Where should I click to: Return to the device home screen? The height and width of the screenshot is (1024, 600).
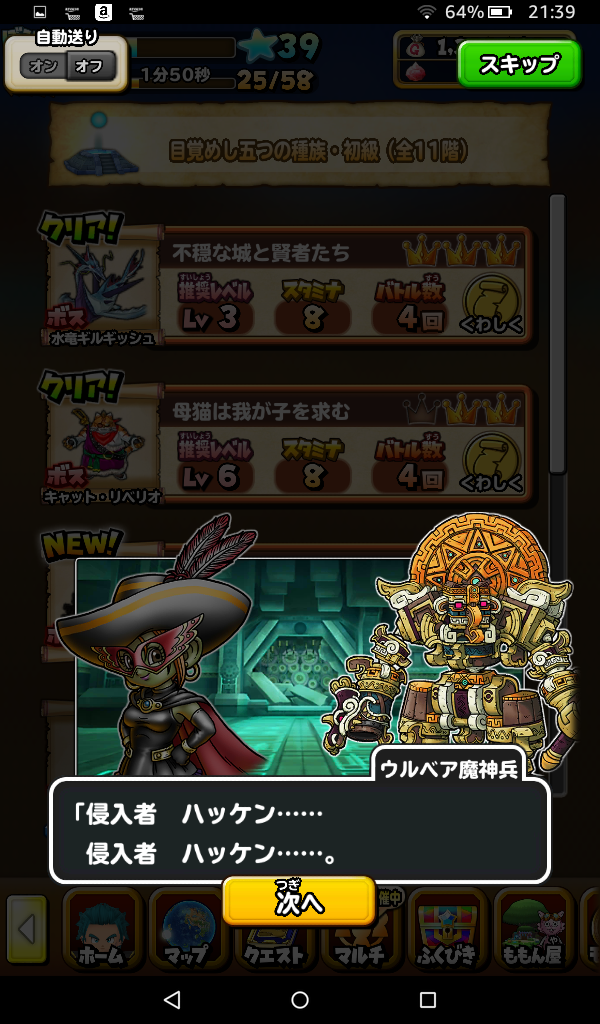tap(300, 999)
